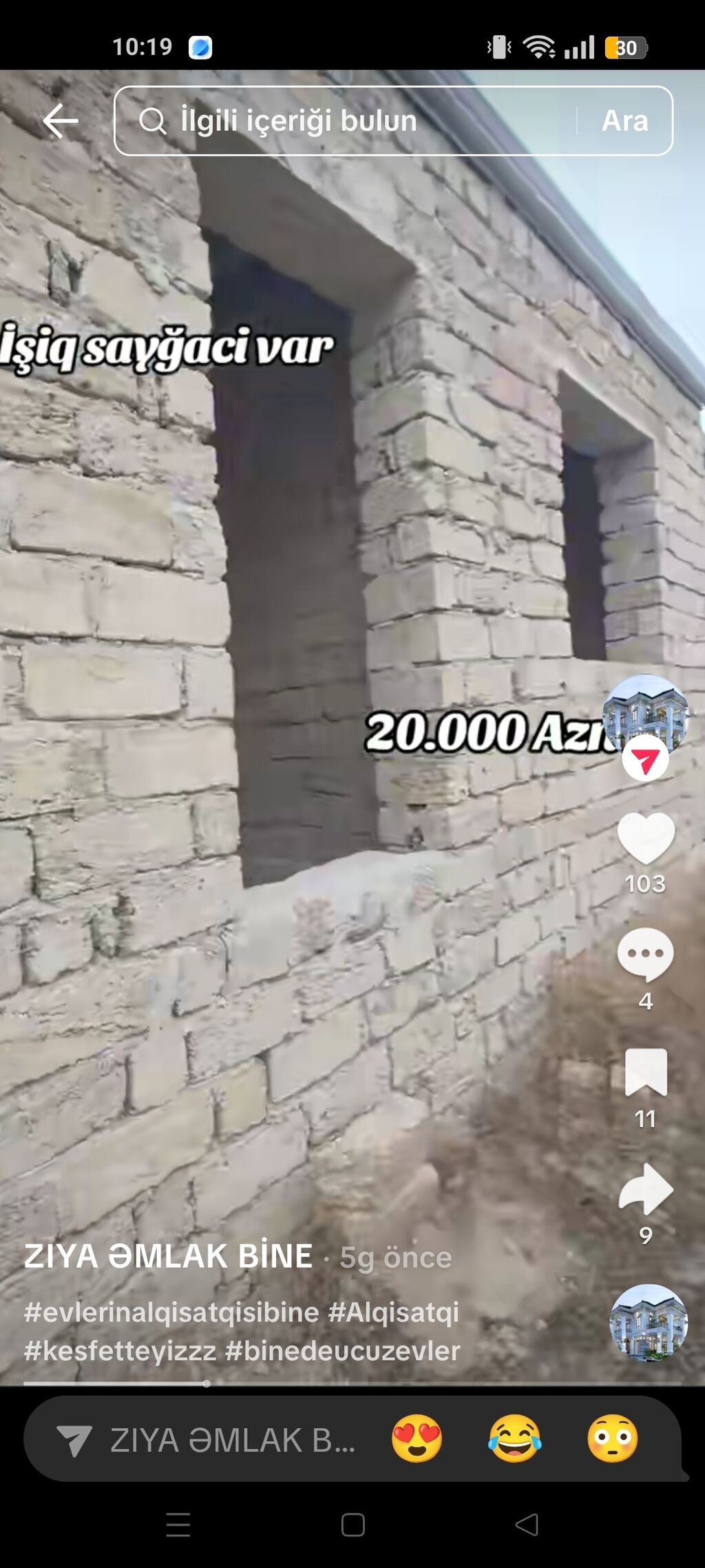This screenshot has height=1568, width=705.
Task: Share this video via the arrow icon
Action: point(645,1188)
